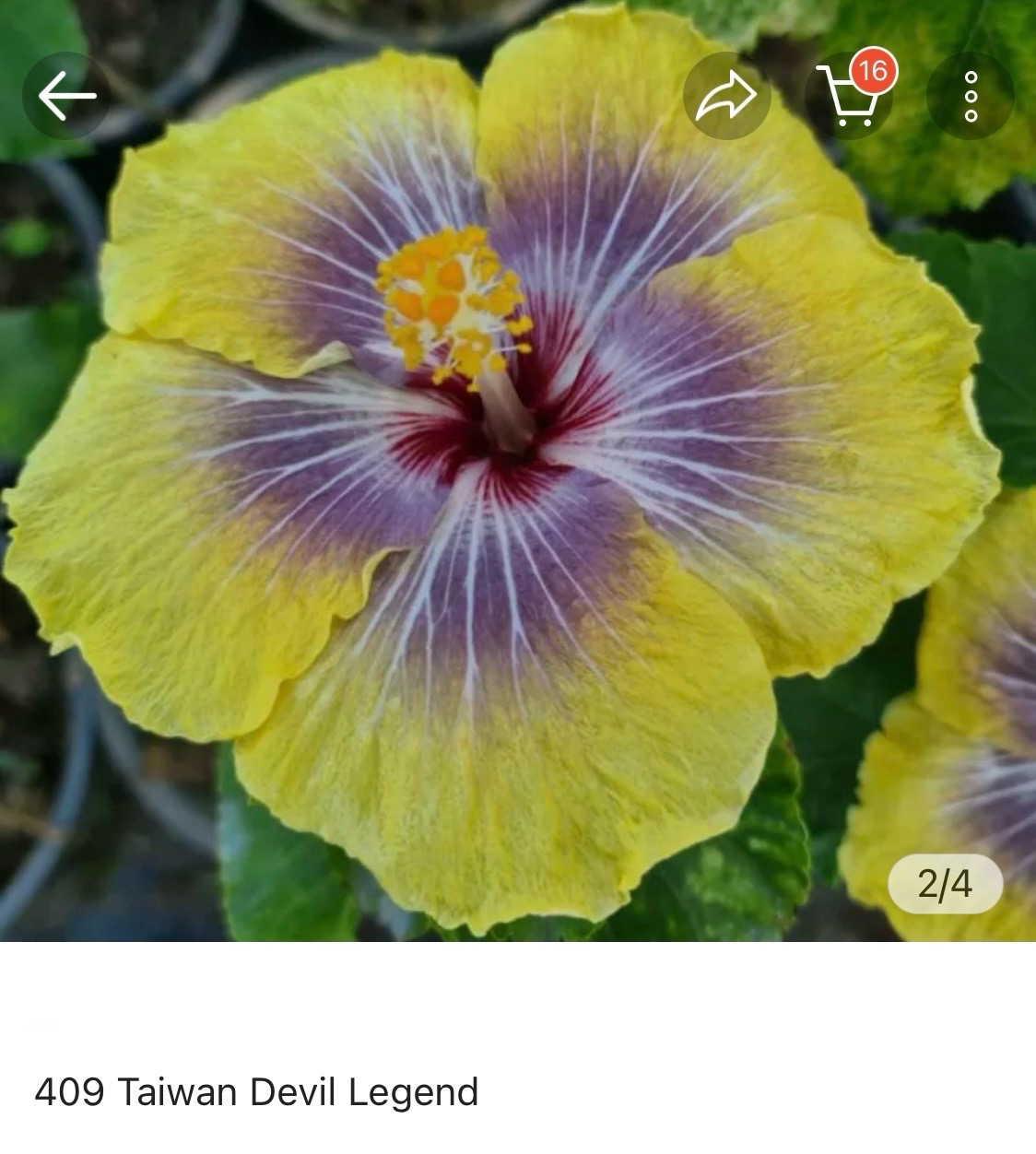The width and height of the screenshot is (1036, 1154).
Task: Go back using the arrow icon
Action: (x=66, y=96)
